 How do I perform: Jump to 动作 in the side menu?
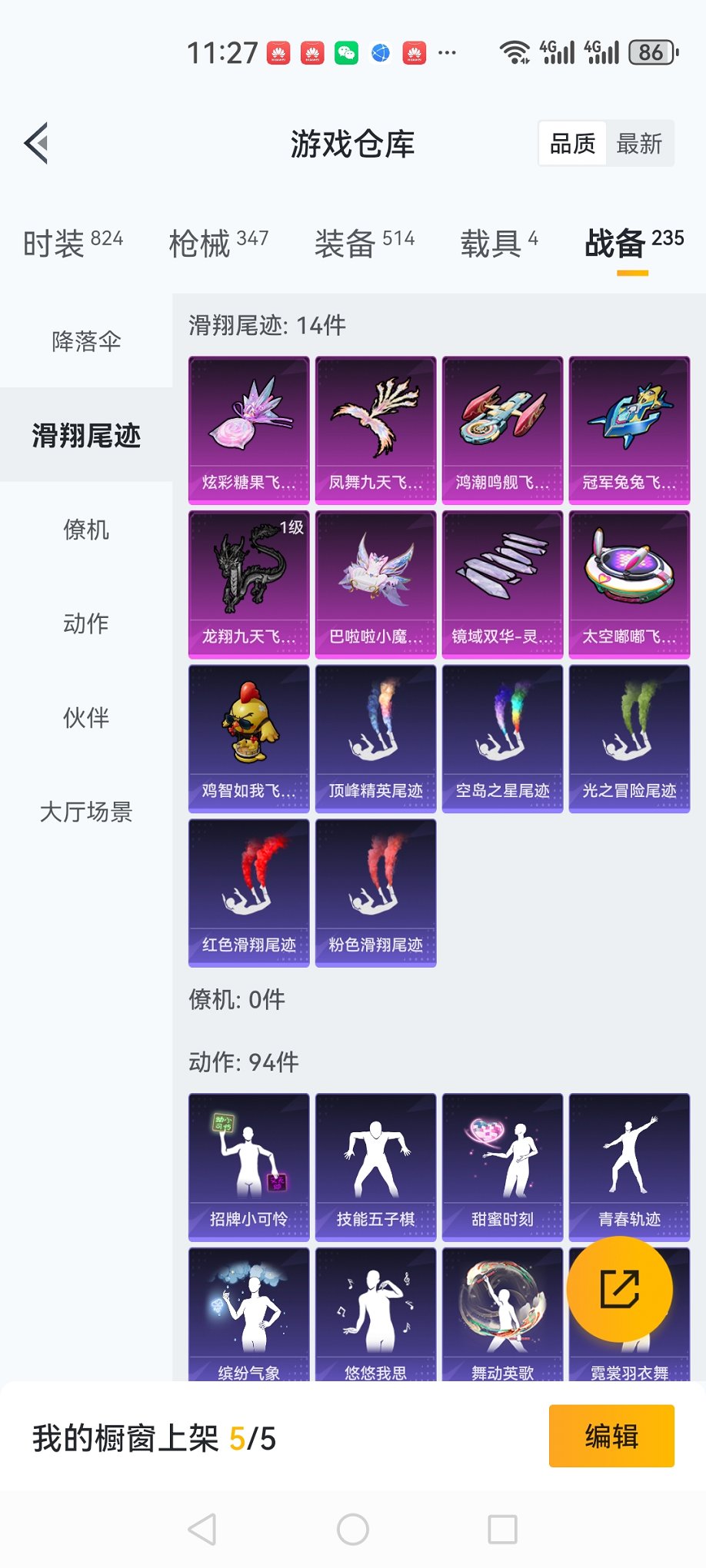tap(86, 623)
